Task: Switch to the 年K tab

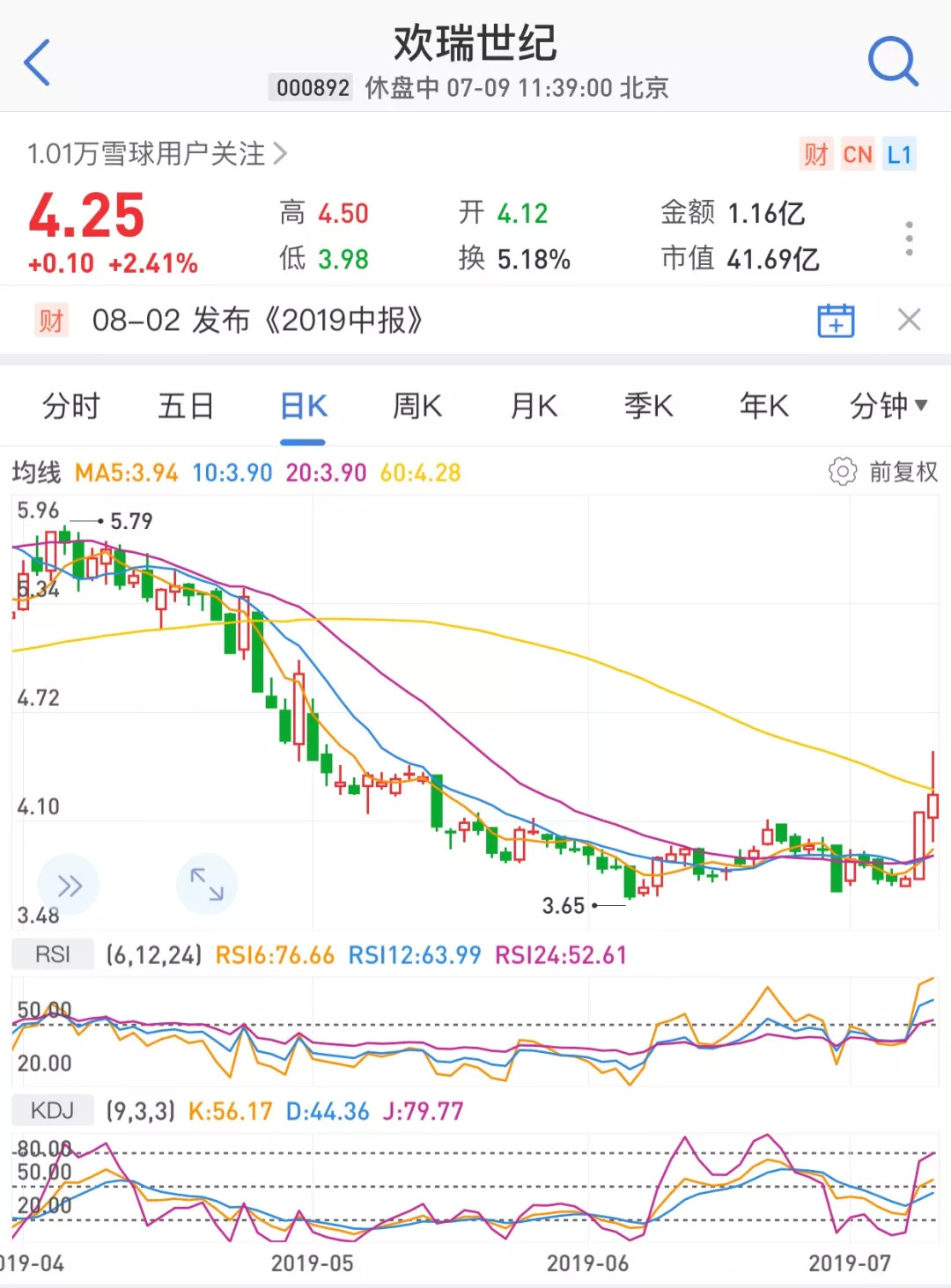Action: pos(763,407)
